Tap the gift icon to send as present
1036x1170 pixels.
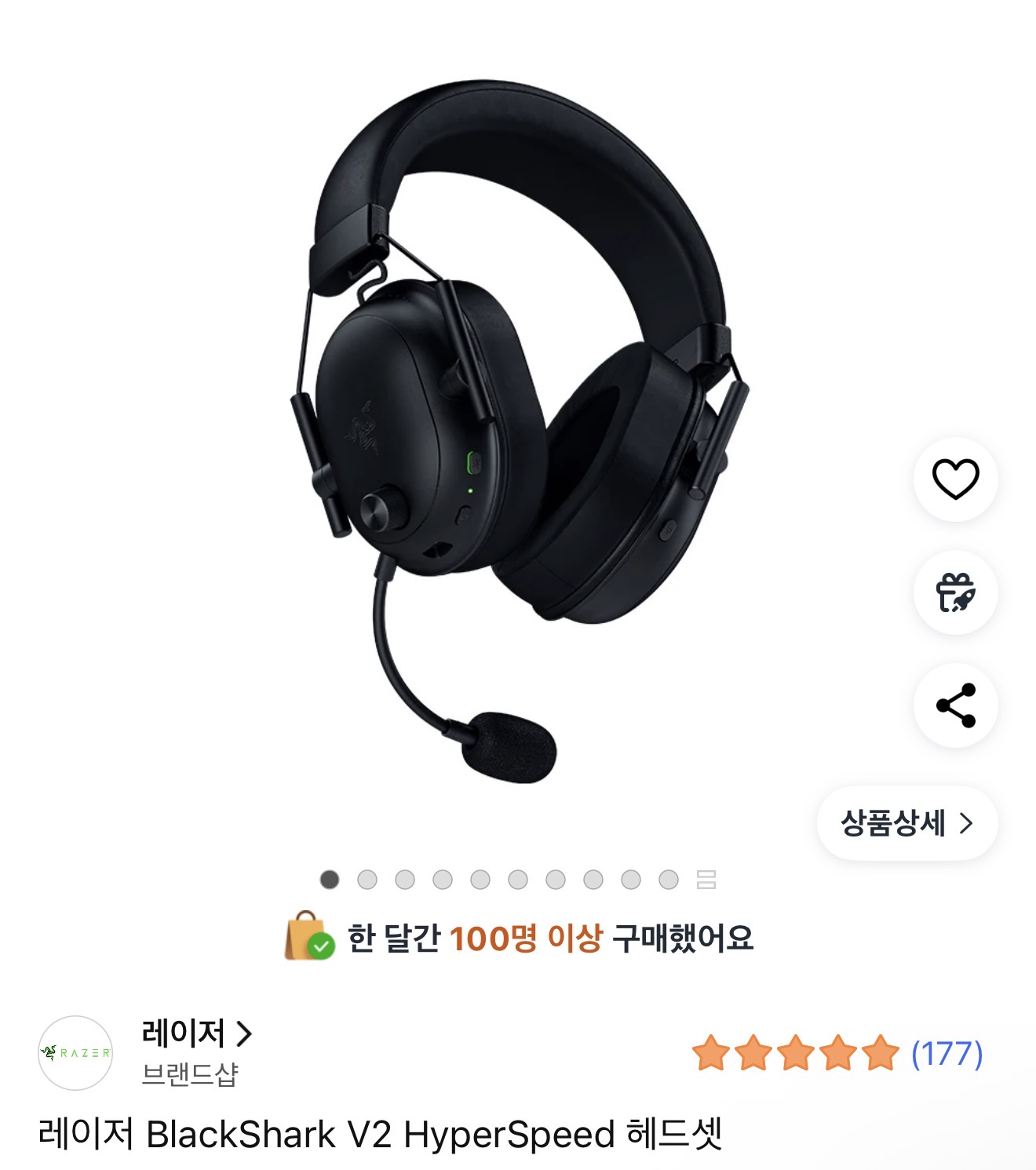click(955, 592)
